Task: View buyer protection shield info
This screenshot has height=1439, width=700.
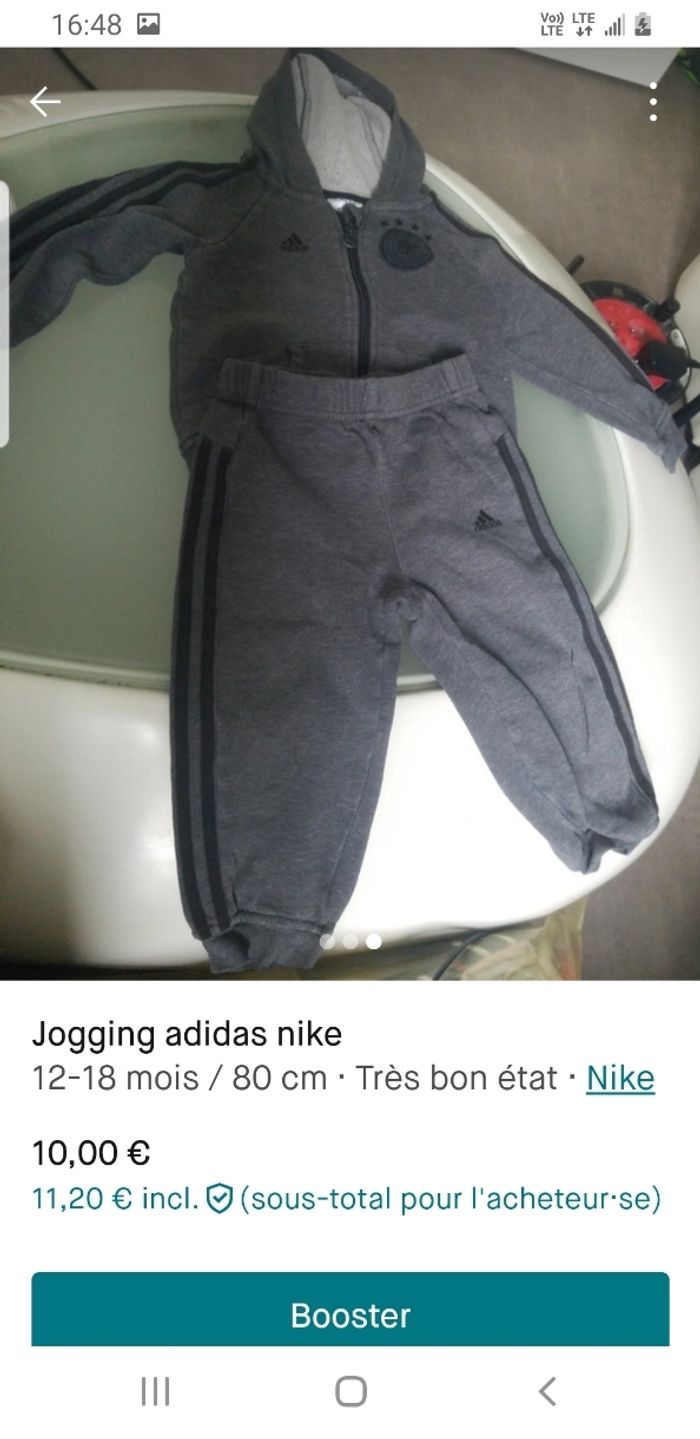Action: point(219,1198)
